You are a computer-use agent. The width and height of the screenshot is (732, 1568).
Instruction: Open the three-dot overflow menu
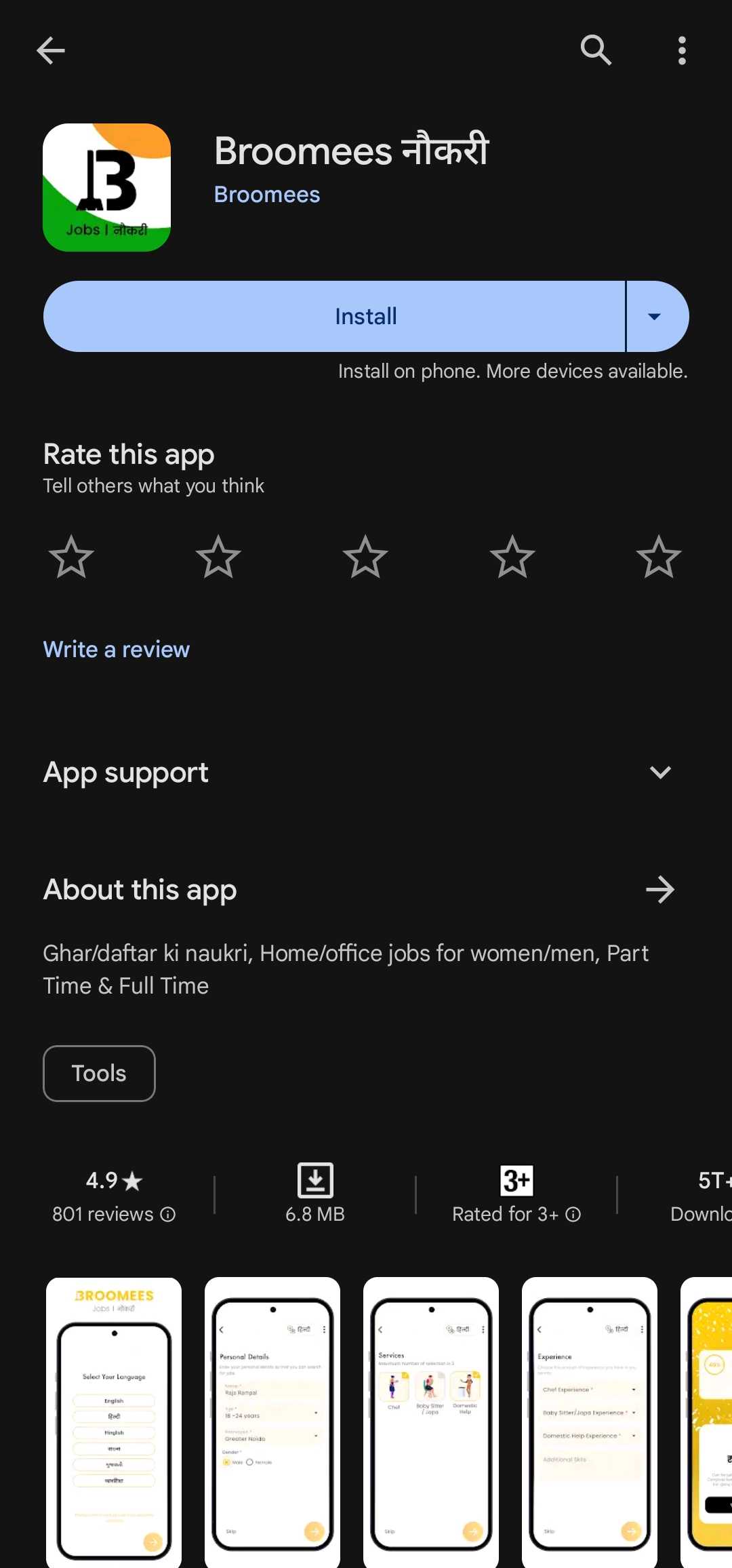(682, 50)
